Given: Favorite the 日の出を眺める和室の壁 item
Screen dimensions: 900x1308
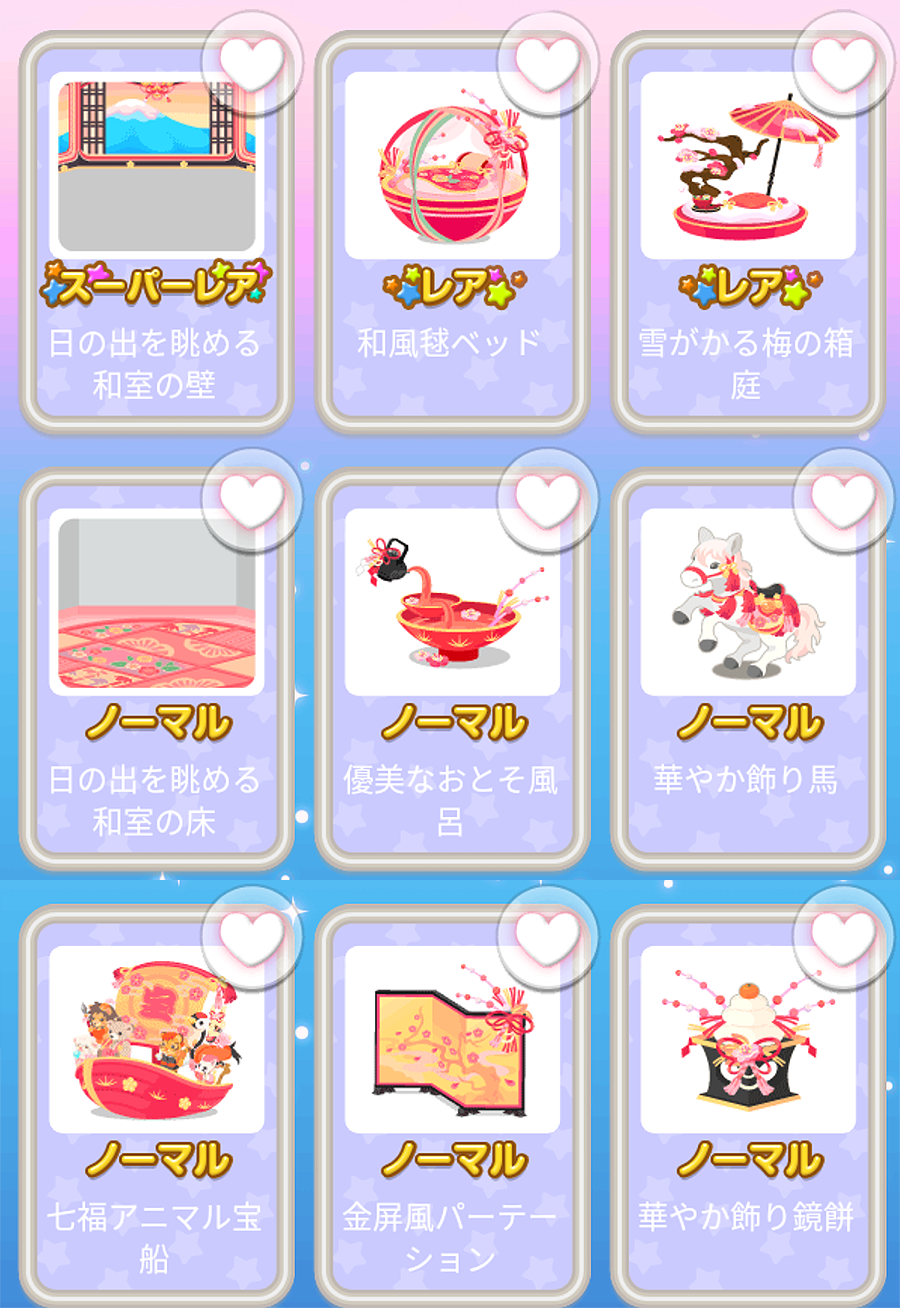Looking at the screenshot, I should pyautogui.click(x=252, y=62).
